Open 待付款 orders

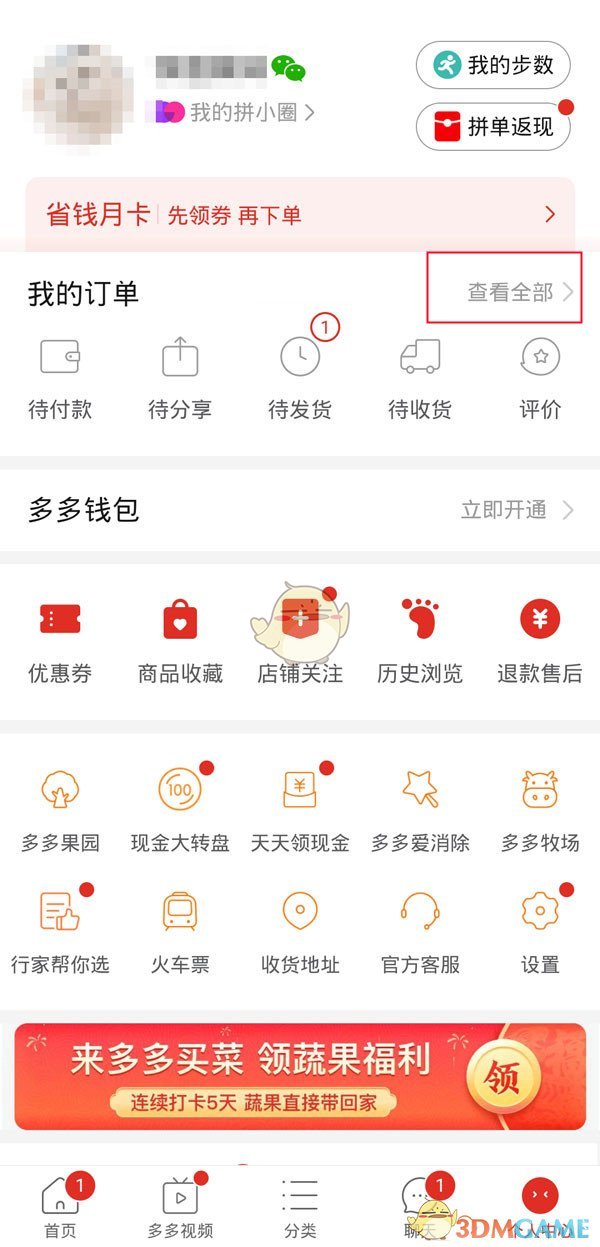pyautogui.click(x=60, y=378)
